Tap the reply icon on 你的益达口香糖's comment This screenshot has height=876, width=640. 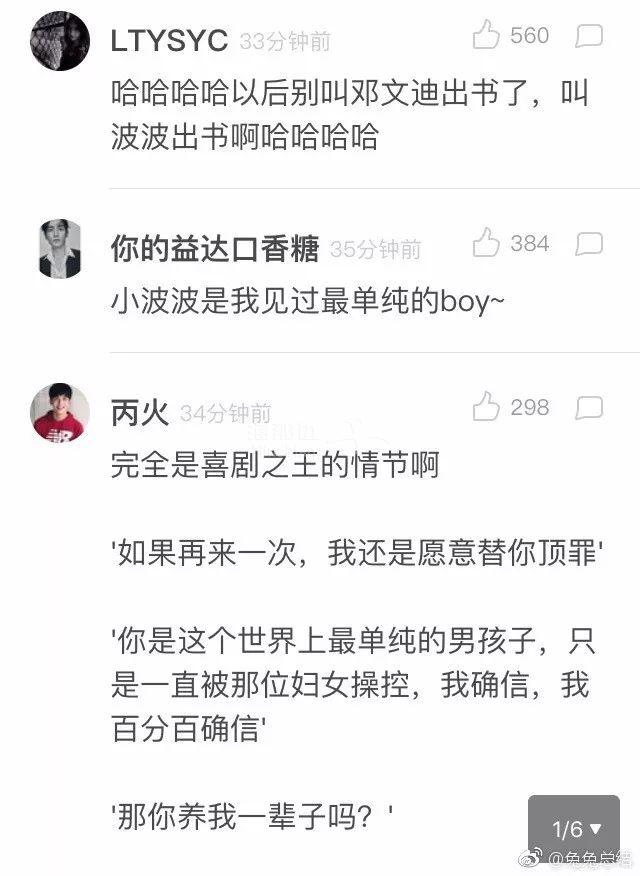589,244
